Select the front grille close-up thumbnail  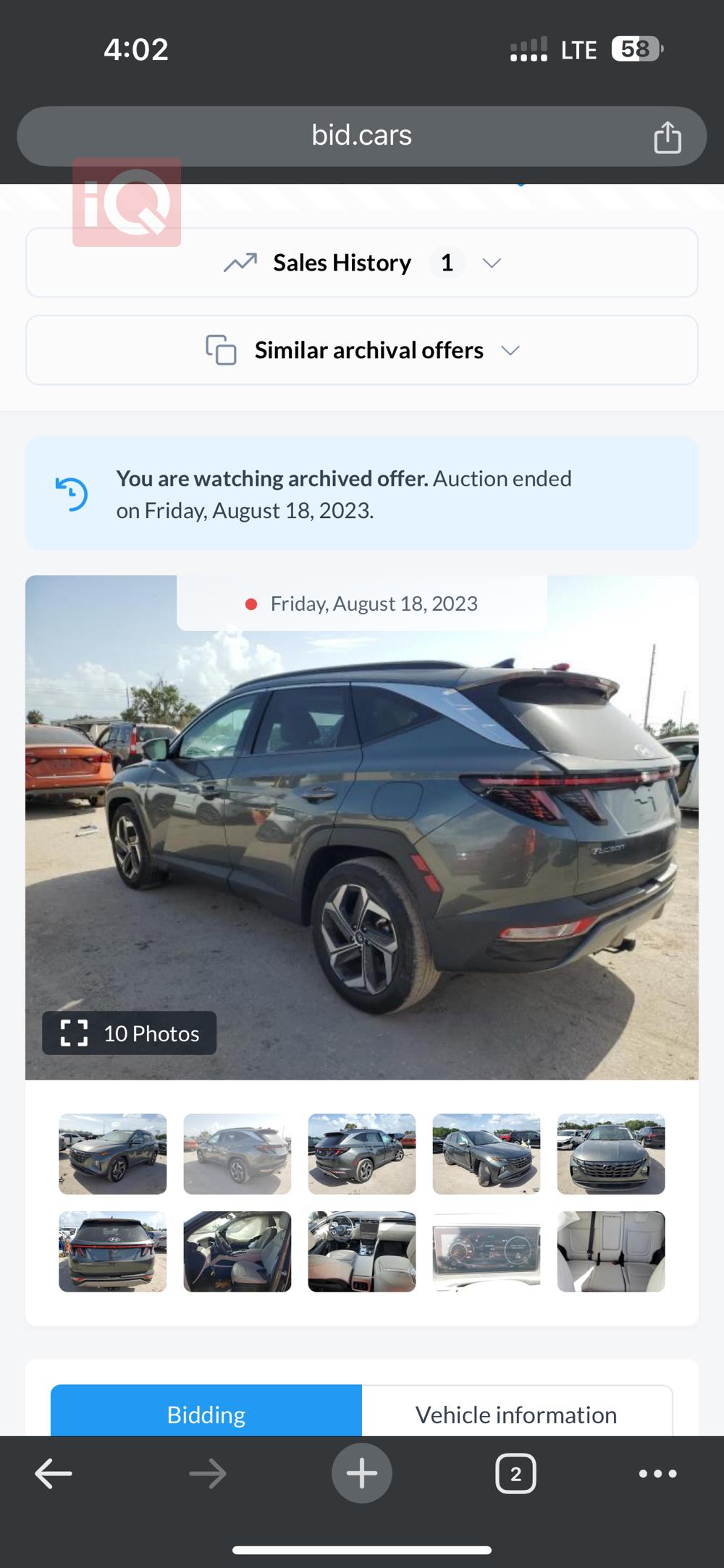[x=610, y=1153]
